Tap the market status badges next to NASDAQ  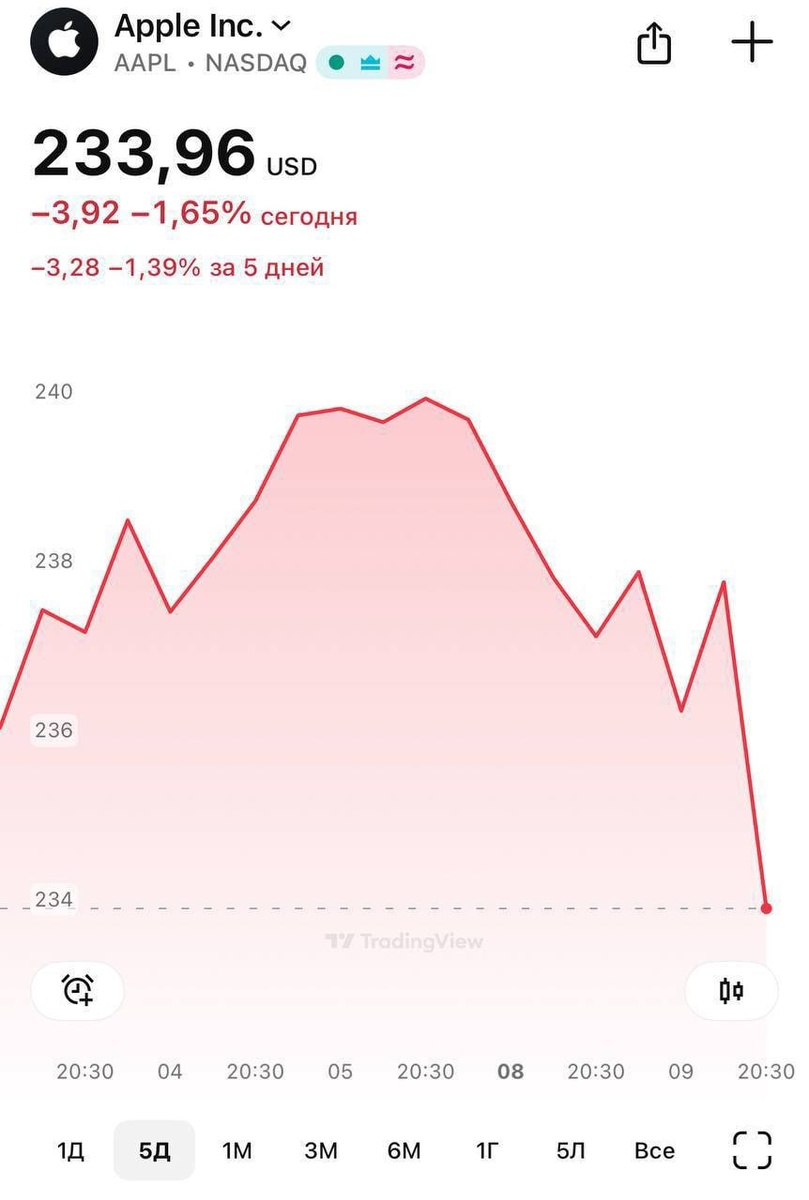370,62
